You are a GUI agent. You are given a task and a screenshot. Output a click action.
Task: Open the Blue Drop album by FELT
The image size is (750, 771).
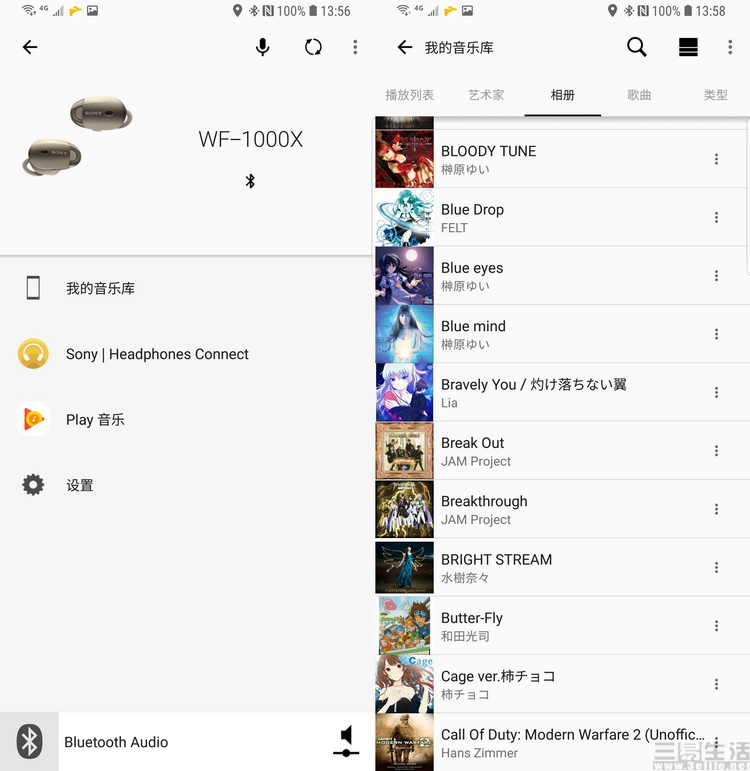tap(540, 217)
